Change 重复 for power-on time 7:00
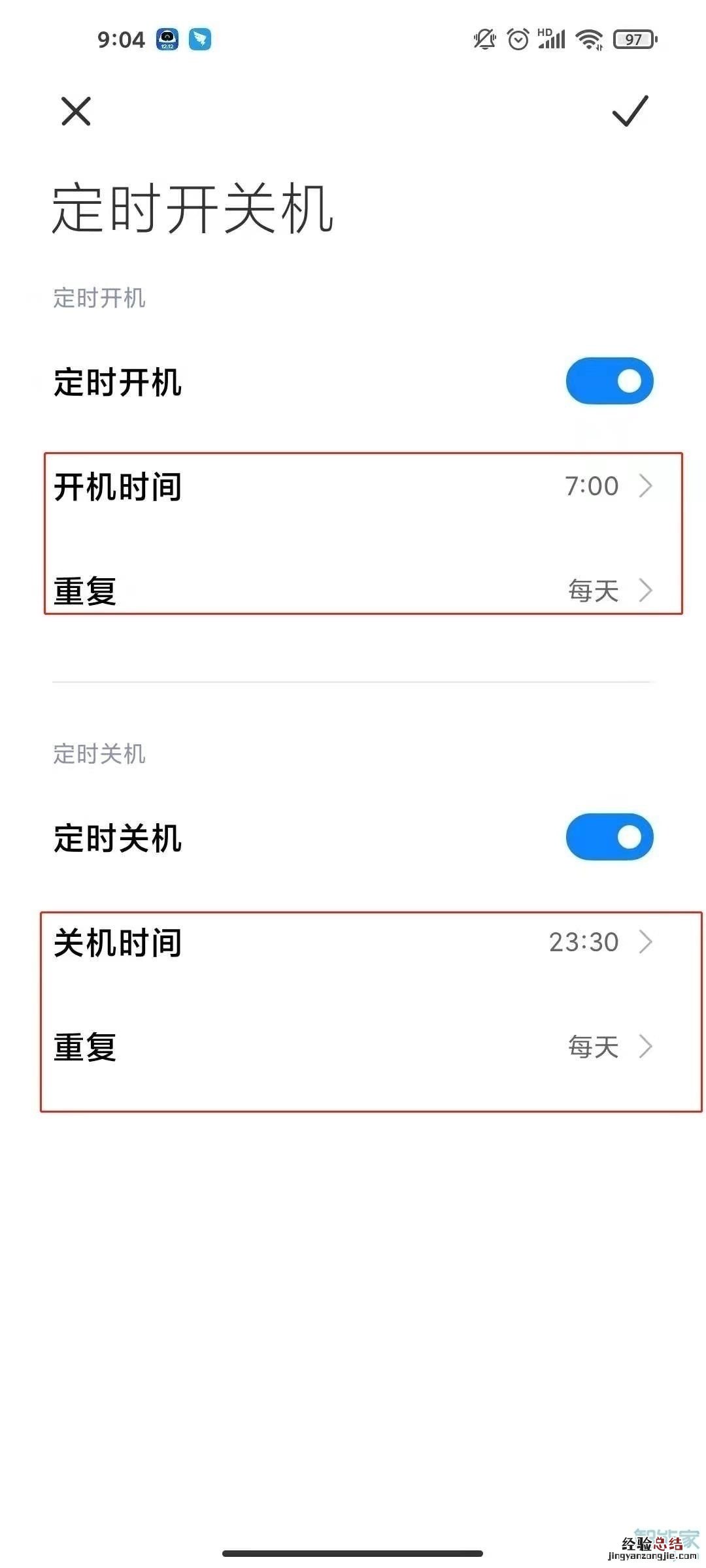Screen dimensions: 706x1568 point(353,591)
